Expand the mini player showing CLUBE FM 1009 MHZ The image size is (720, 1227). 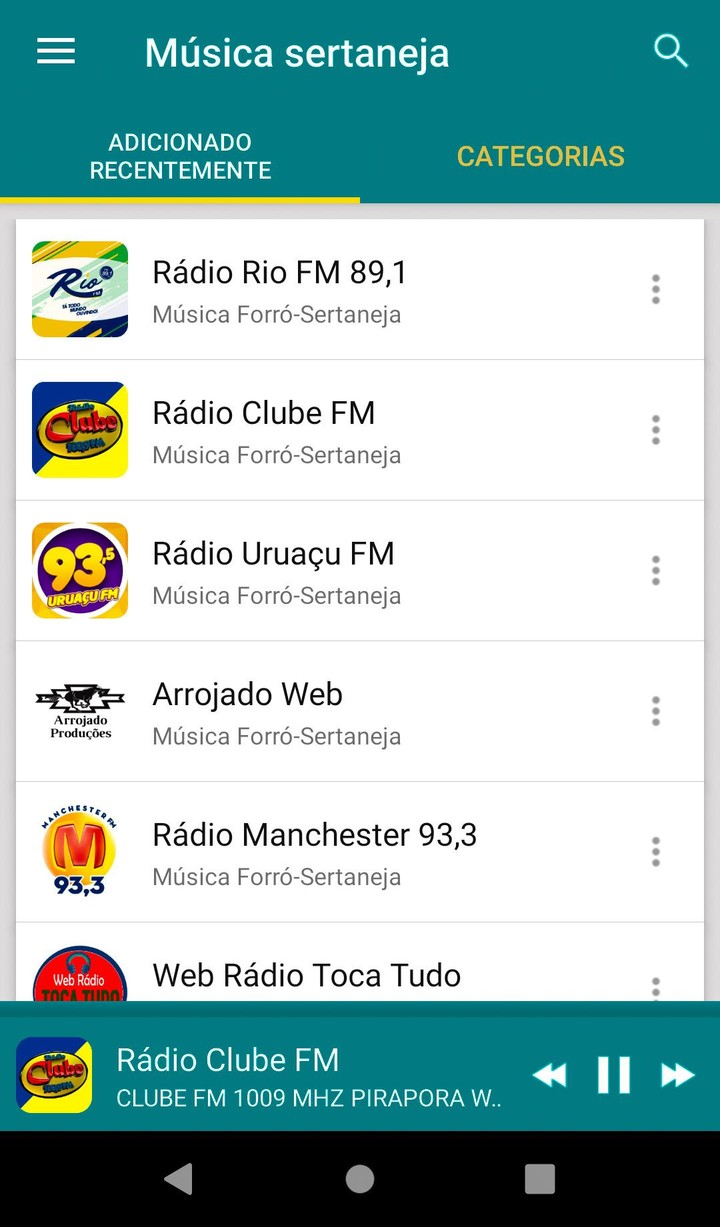tap(280, 1074)
